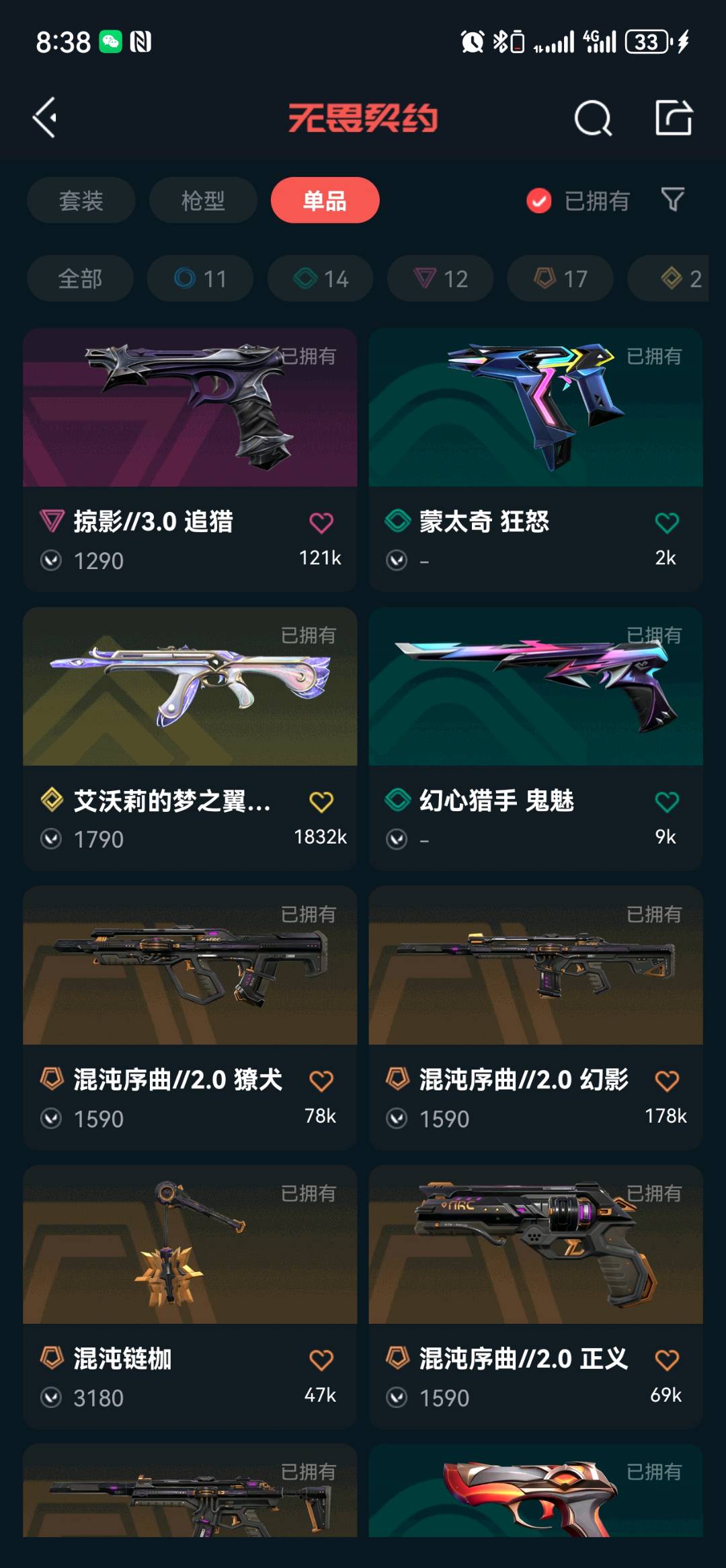Select the 全部 chip

click(x=80, y=278)
